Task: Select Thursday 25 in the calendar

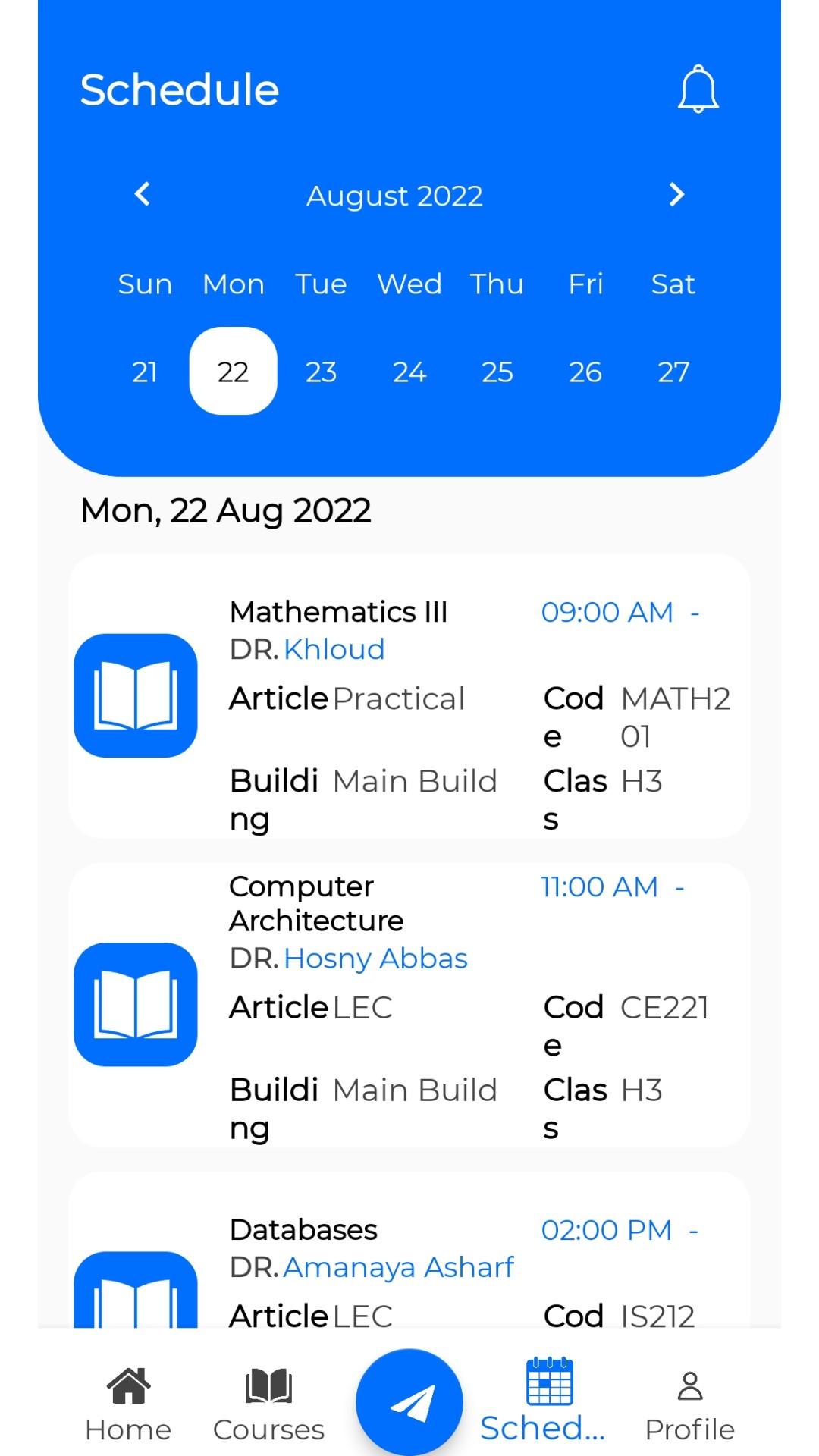Action: coord(497,372)
